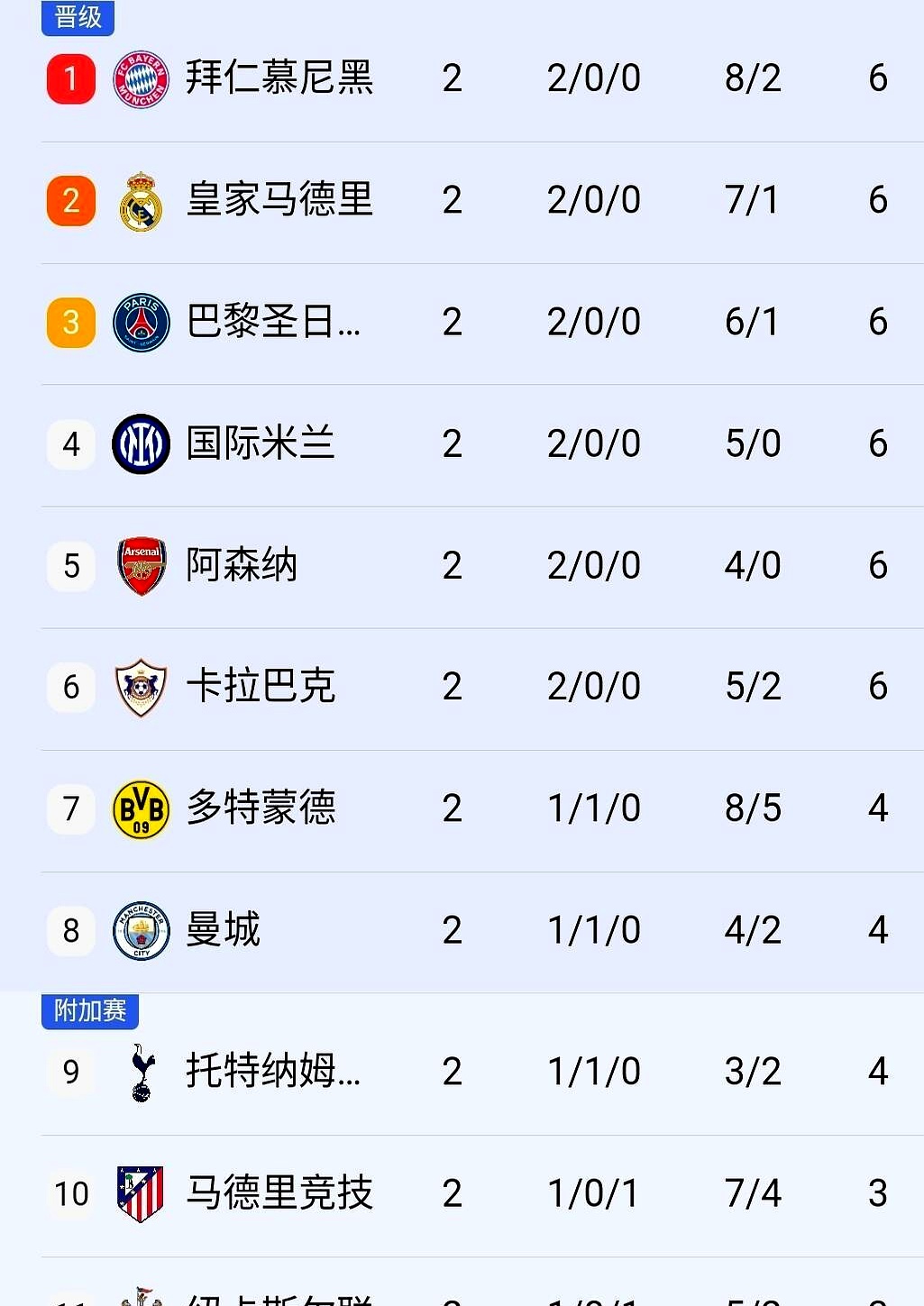This screenshot has width=924, height=1306.
Task: Click the red rank 1 badge
Action: click(x=70, y=78)
